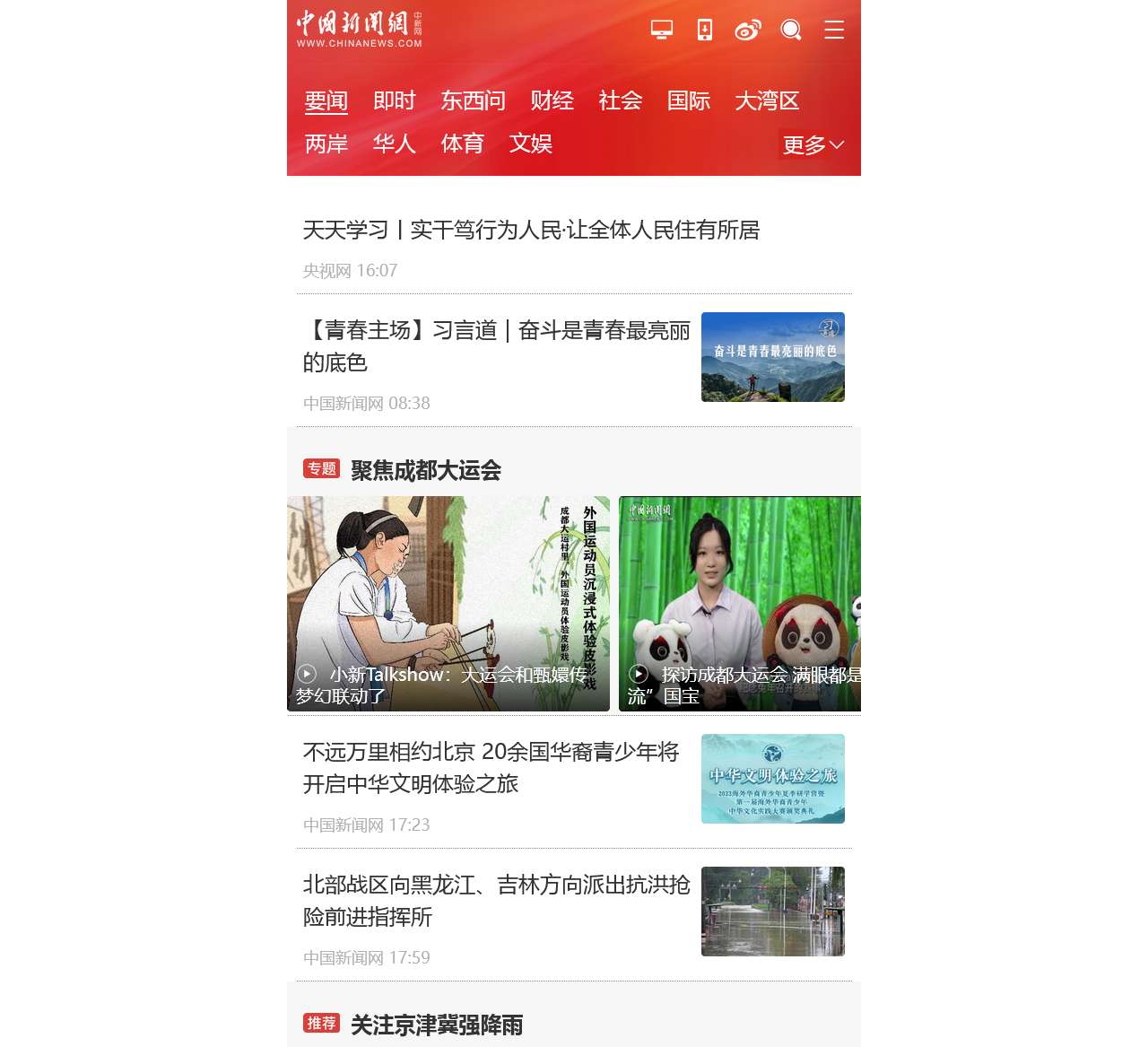Switch to the 即时 tab
The width and height of the screenshot is (1148, 1047).
395,100
